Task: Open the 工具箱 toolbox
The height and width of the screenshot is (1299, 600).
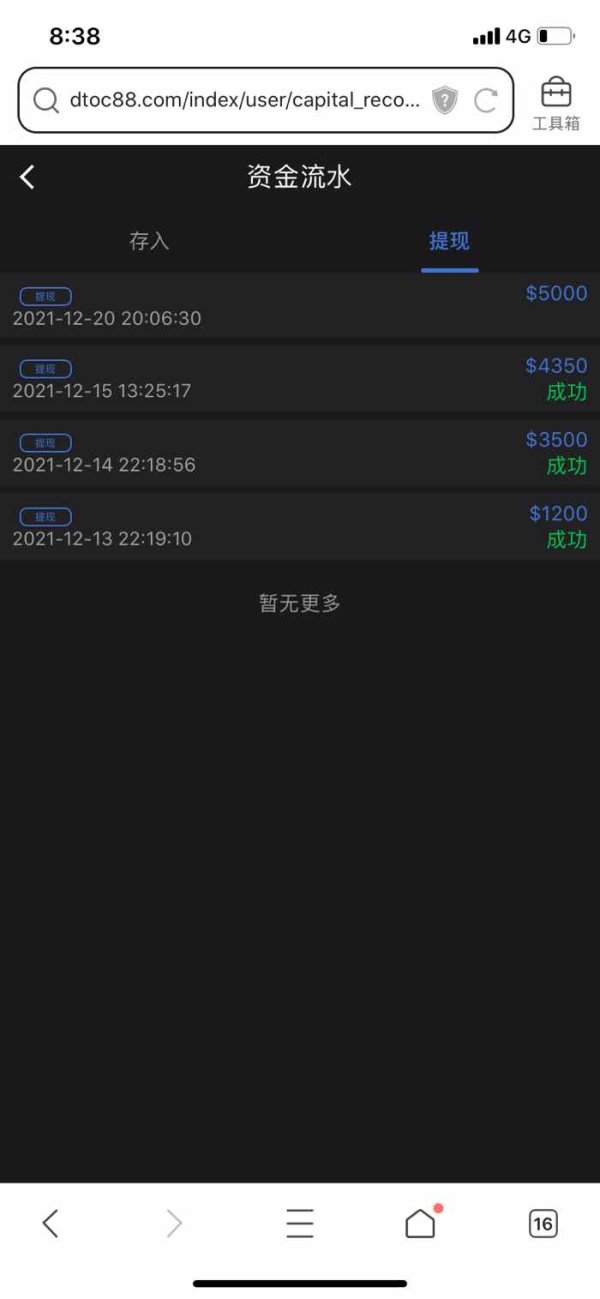Action: click(556, 104)
